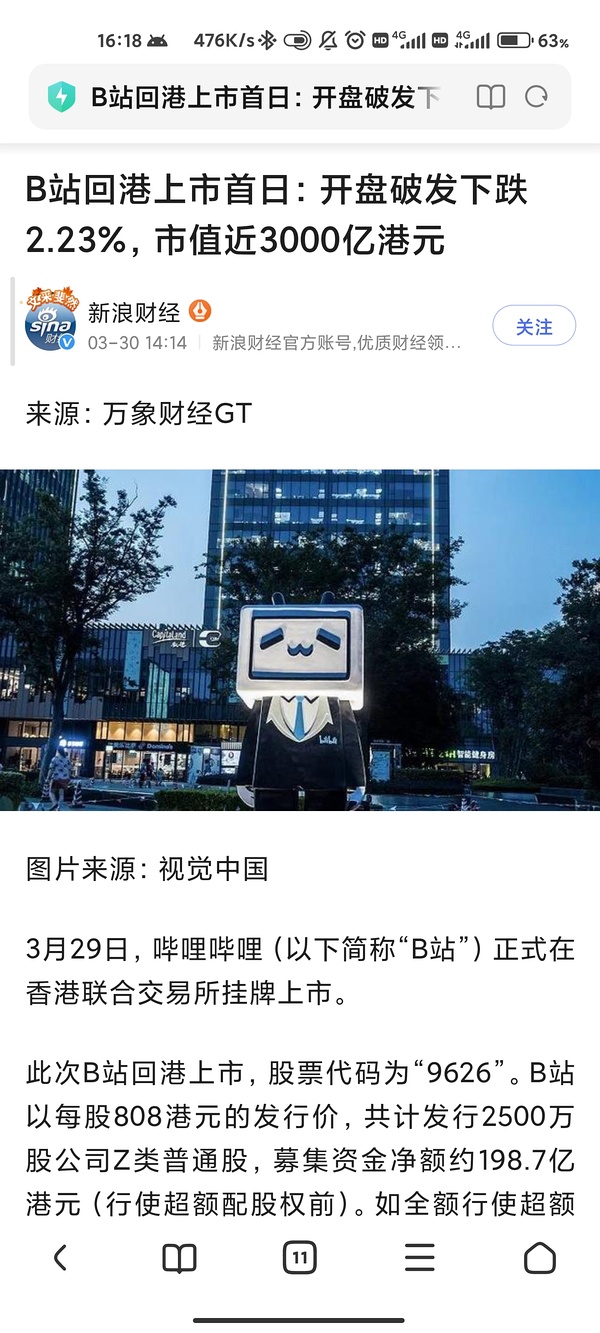Screen dimensions: 600x1333
Task: Open the security shield icon
Action: pyautogui.click(x=62, y=97)
